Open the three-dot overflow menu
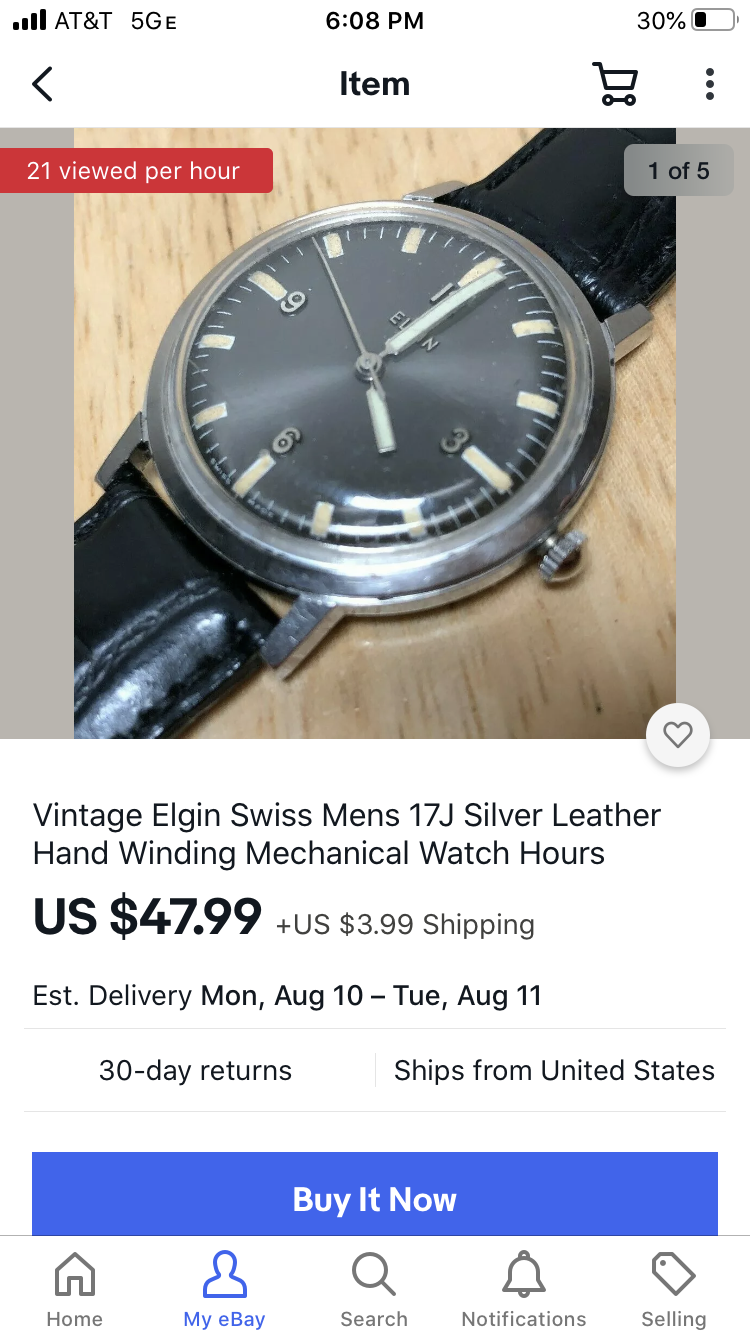The width and height of the screenshot is (750, 1334). pos(709,85)
